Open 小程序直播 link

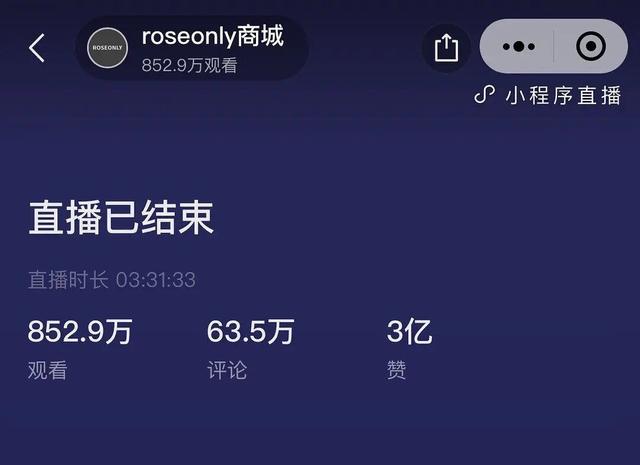tap(548, 96)
